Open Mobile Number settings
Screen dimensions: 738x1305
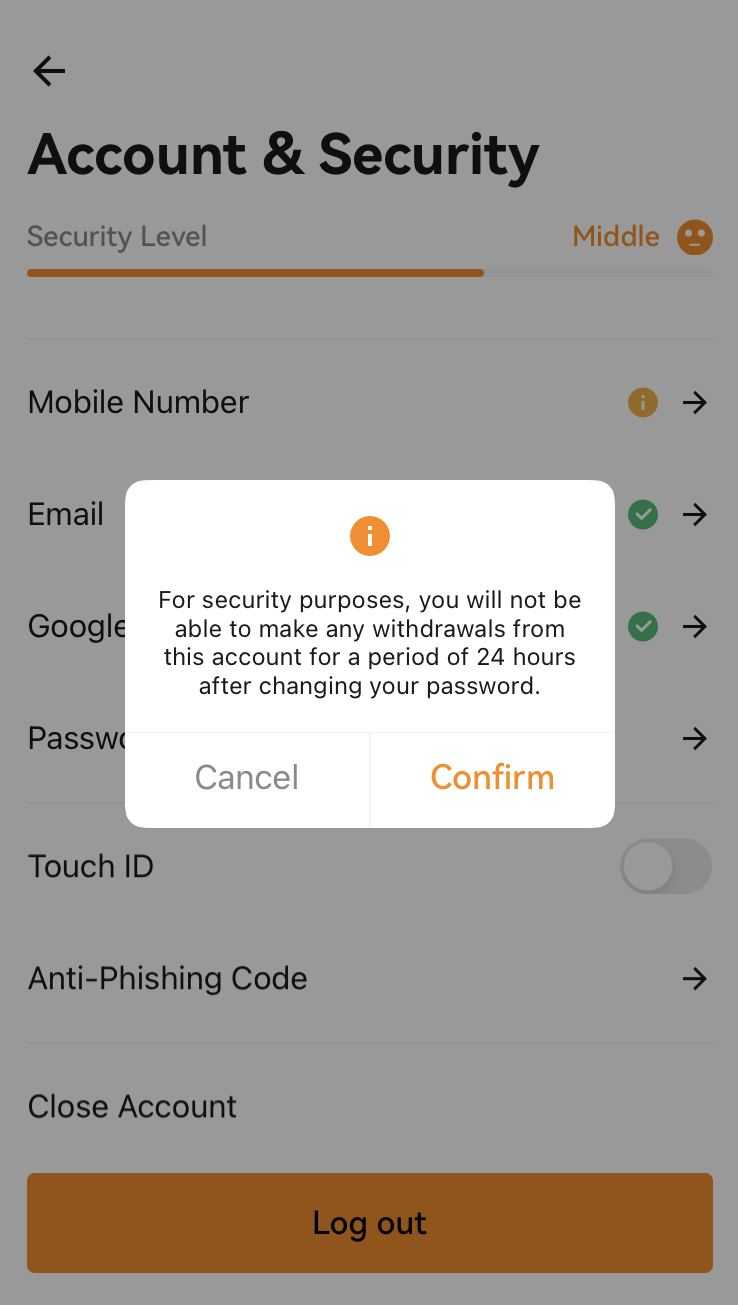pos(369,403)
